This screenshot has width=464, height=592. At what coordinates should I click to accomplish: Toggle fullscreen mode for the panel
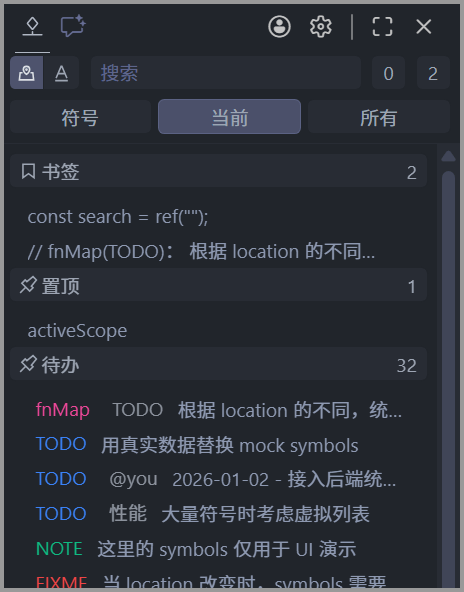click(x=382, y=27)
